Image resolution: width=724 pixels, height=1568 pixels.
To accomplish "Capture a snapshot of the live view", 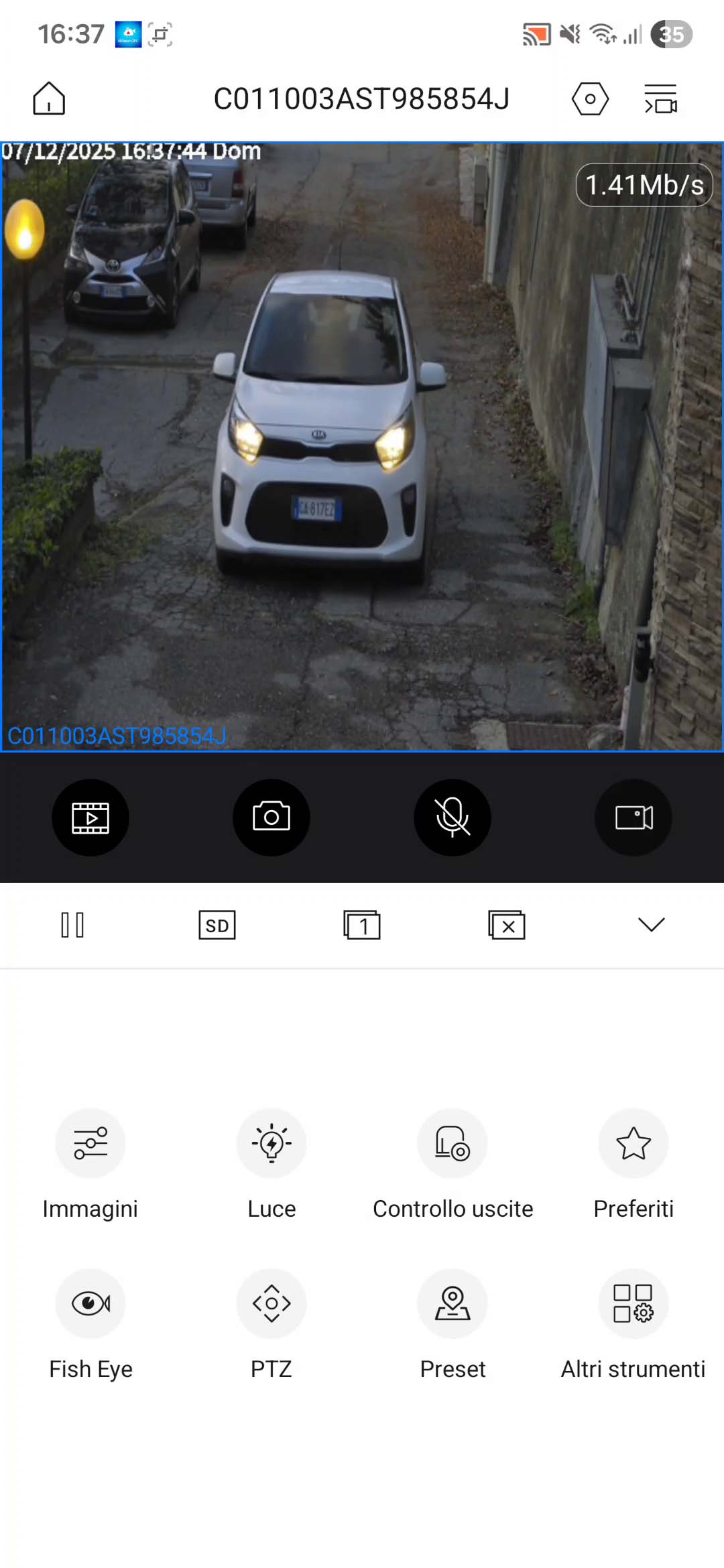I will [271, 818].
